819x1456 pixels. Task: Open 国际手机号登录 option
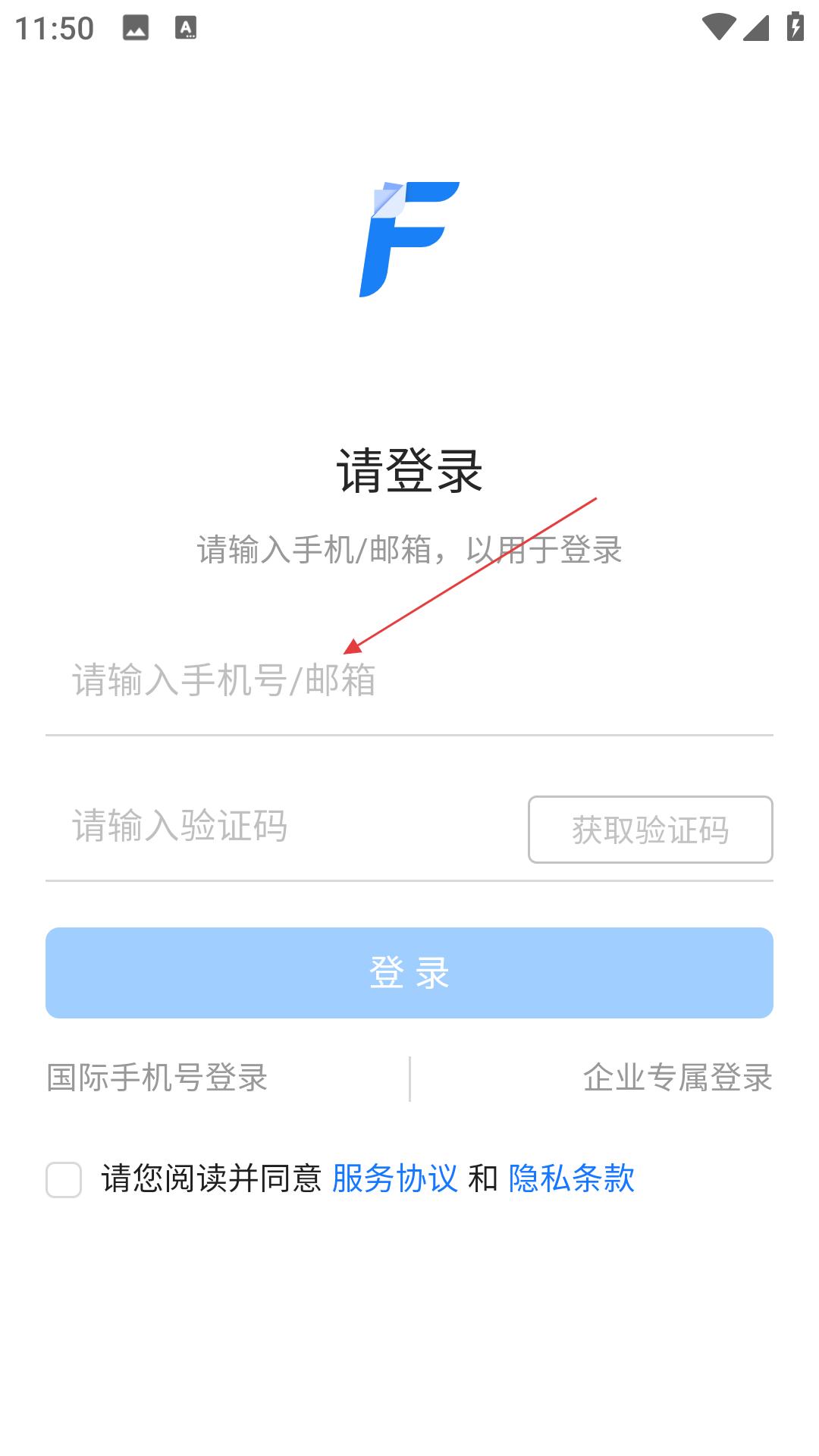[x=158, y=1078]
